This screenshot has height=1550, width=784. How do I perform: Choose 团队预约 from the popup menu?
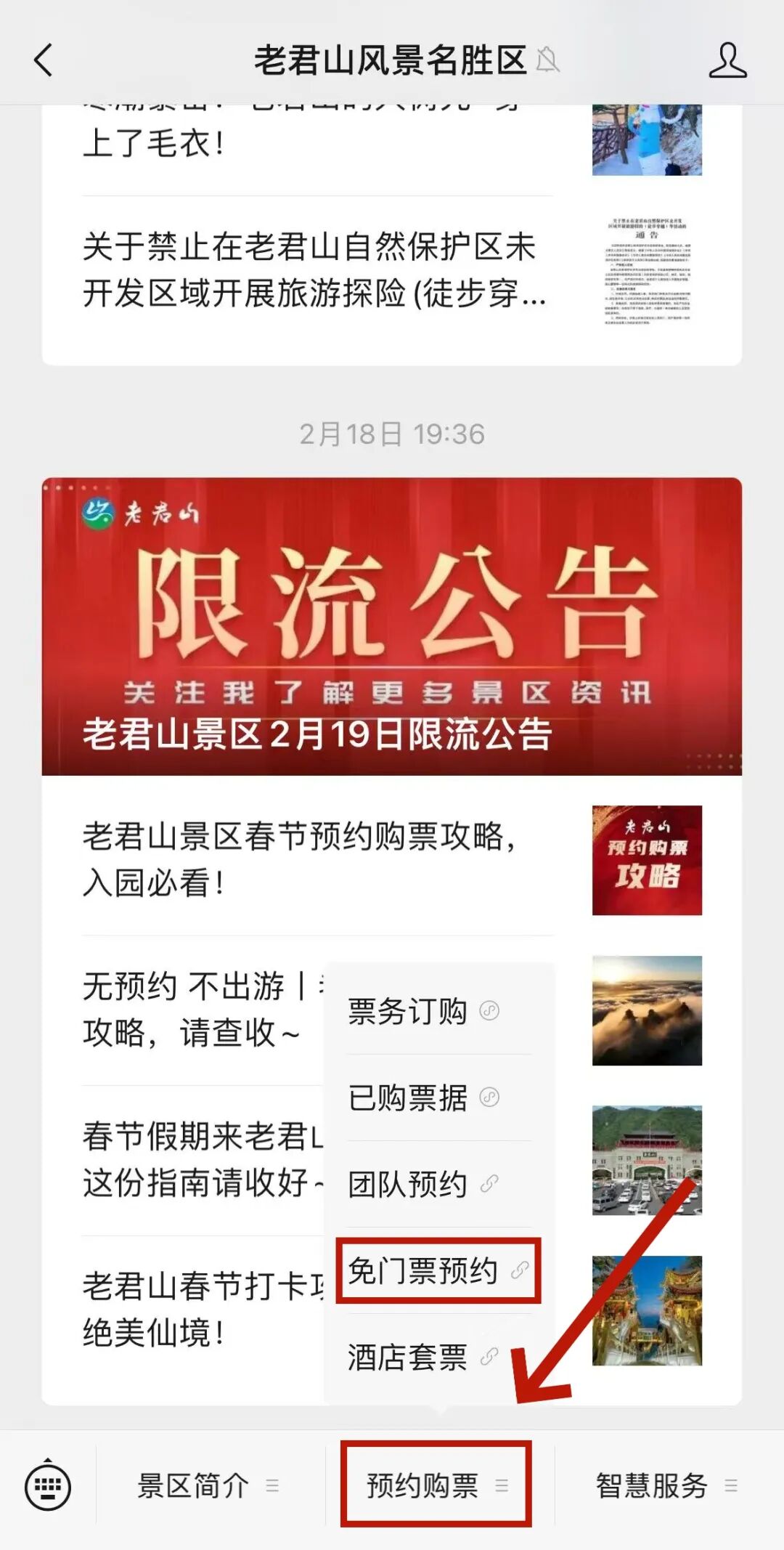422,1184
